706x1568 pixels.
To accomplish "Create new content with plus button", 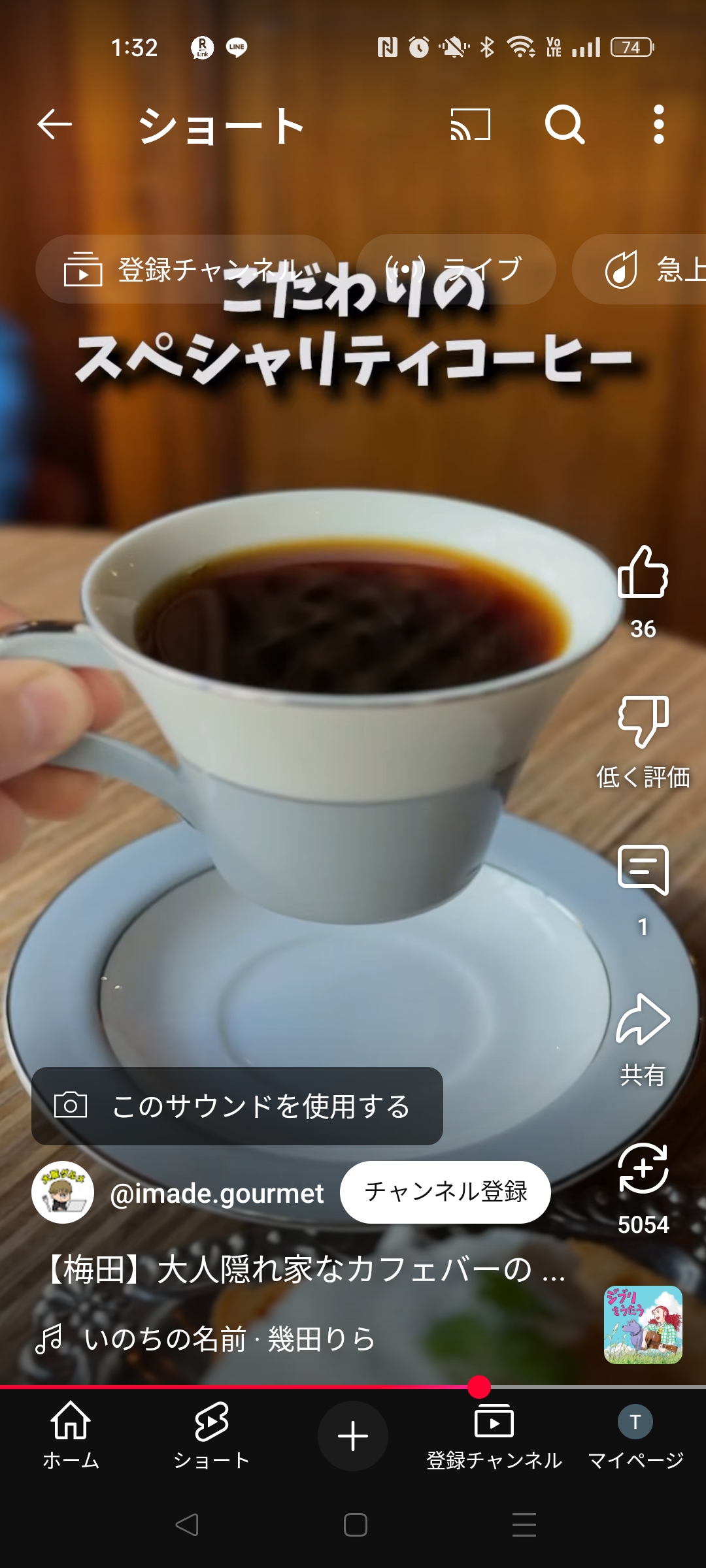I will pyautogui.click(x=353, y=1436).
